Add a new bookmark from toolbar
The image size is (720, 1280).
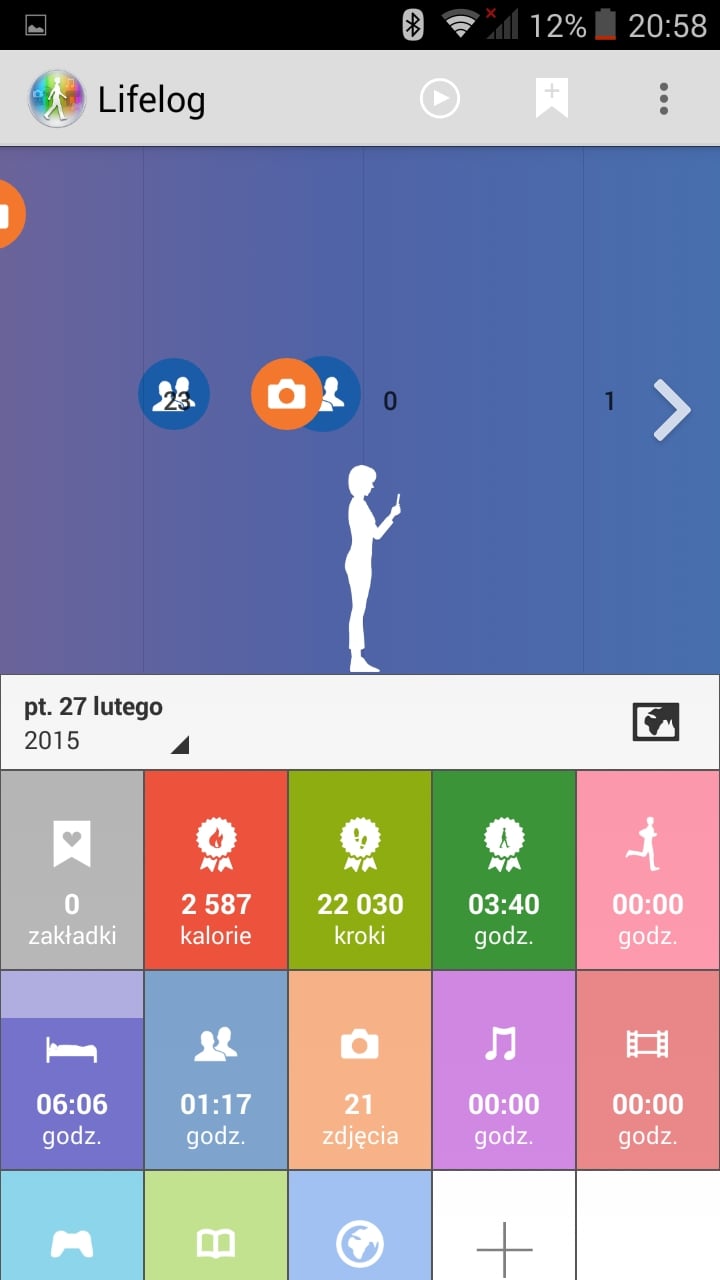552,99
